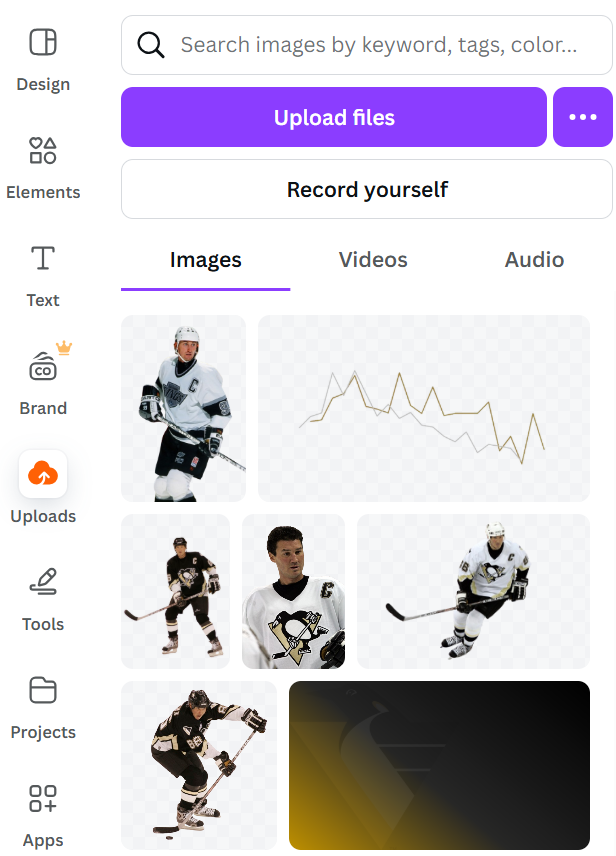Select the player portrait in white jersey
This screenshot has width=616, height=856.
[293, 591]
